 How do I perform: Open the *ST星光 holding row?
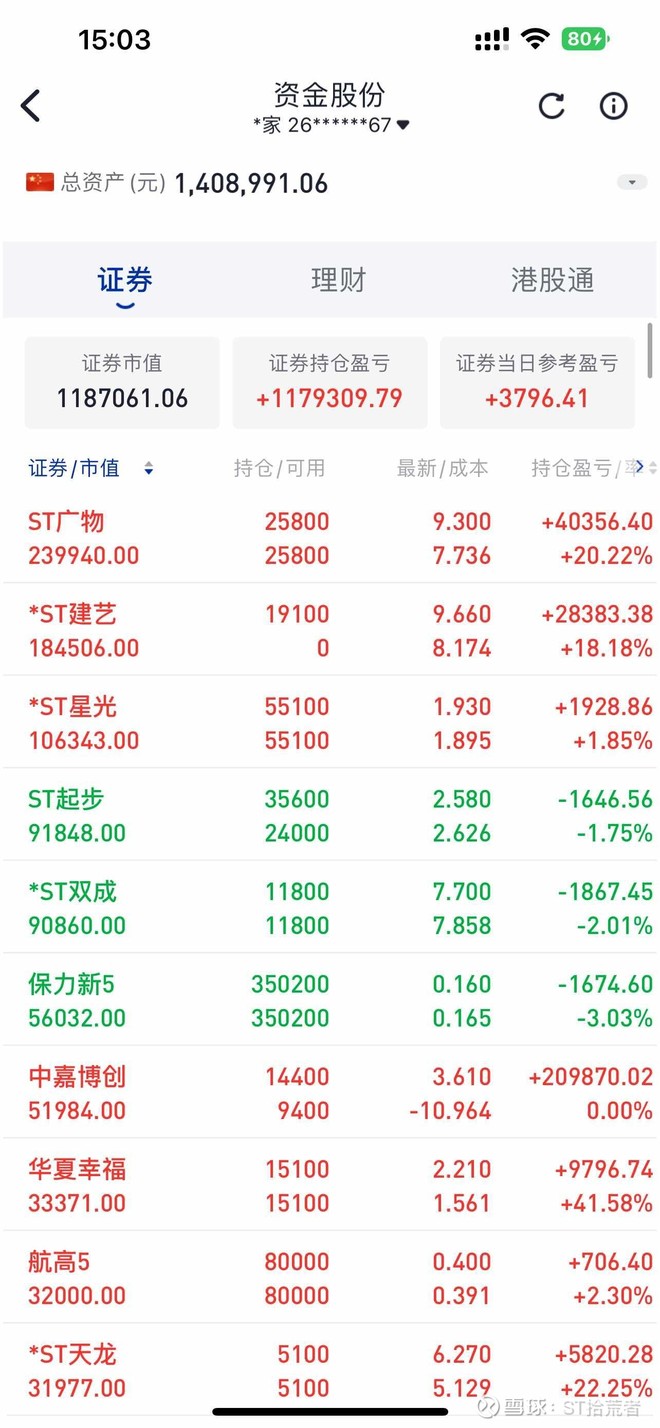[330, 723]
